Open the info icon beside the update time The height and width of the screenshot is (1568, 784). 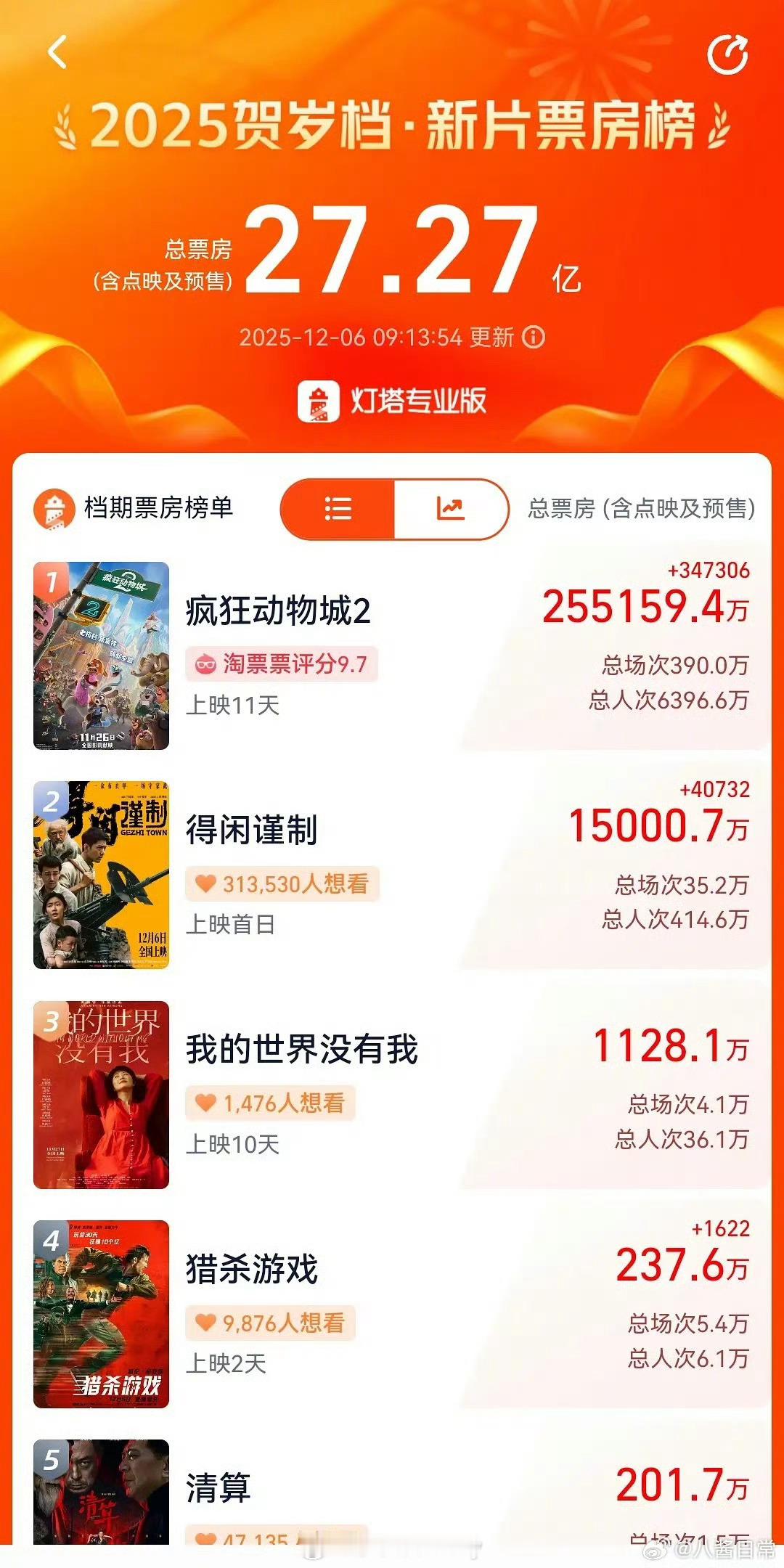click(x=535, y=338)
